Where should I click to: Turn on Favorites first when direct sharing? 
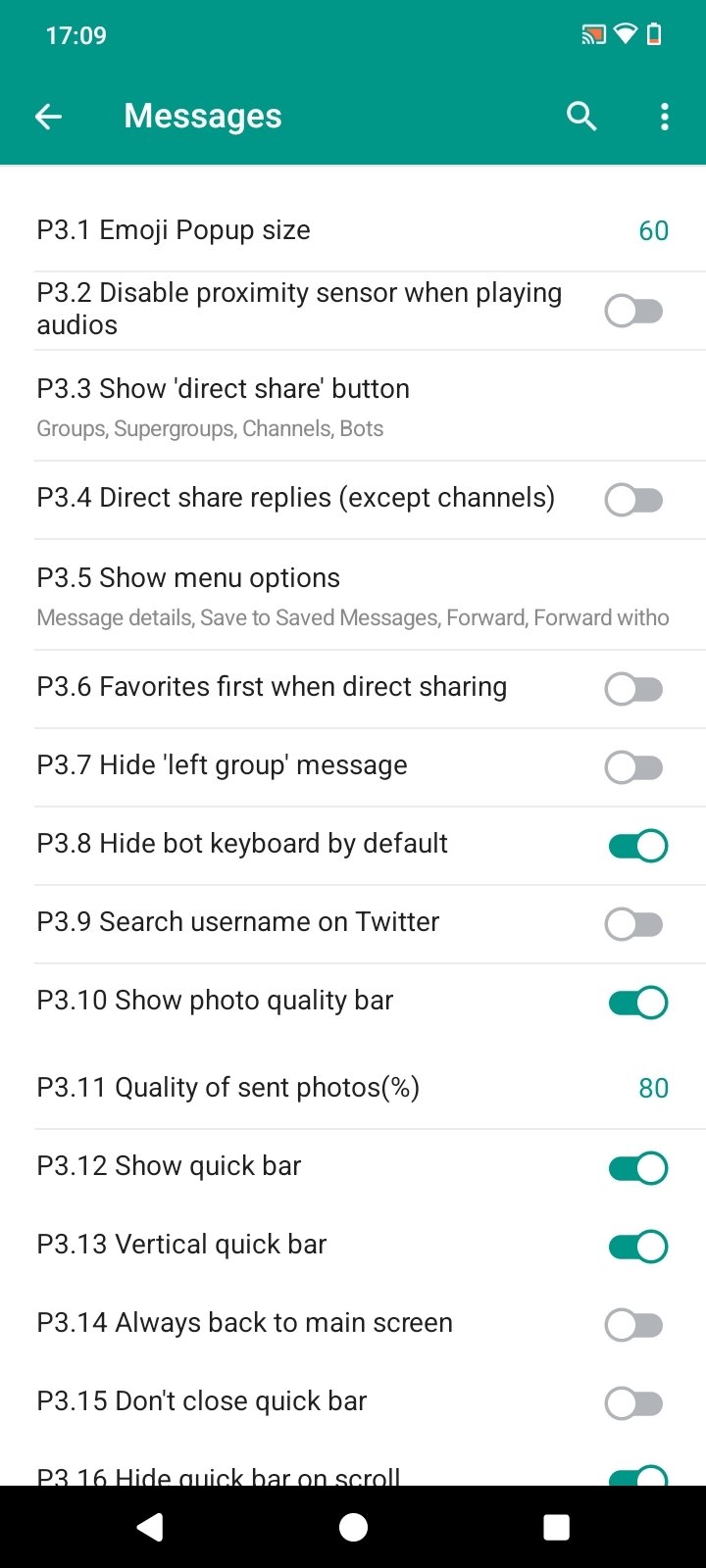click(x=634, y=689)
